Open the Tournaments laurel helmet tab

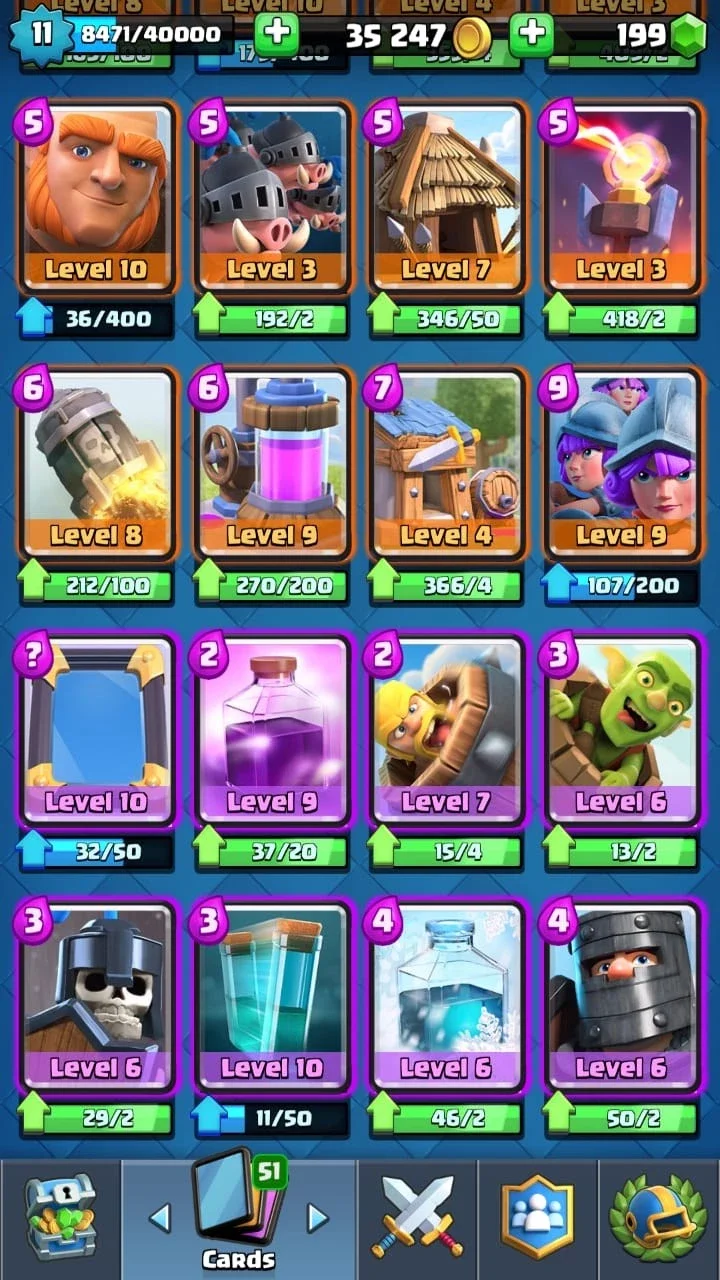click(658, 1218)
